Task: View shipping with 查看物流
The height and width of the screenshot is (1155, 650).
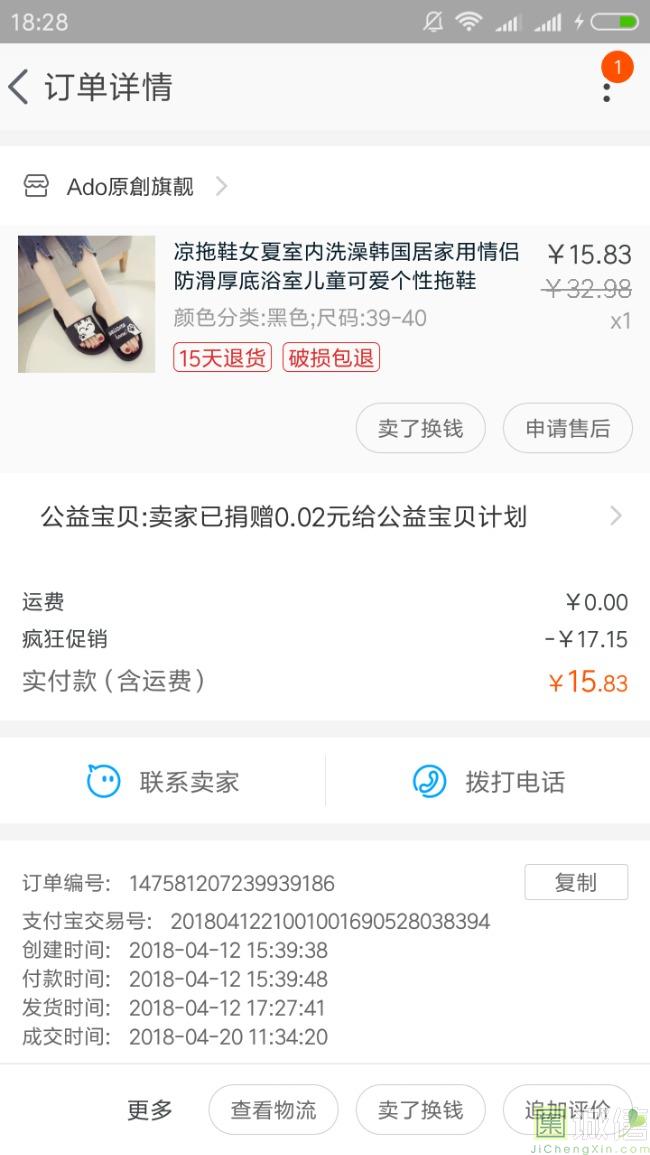Action: pyautogui.click(x=273, y=1109)
